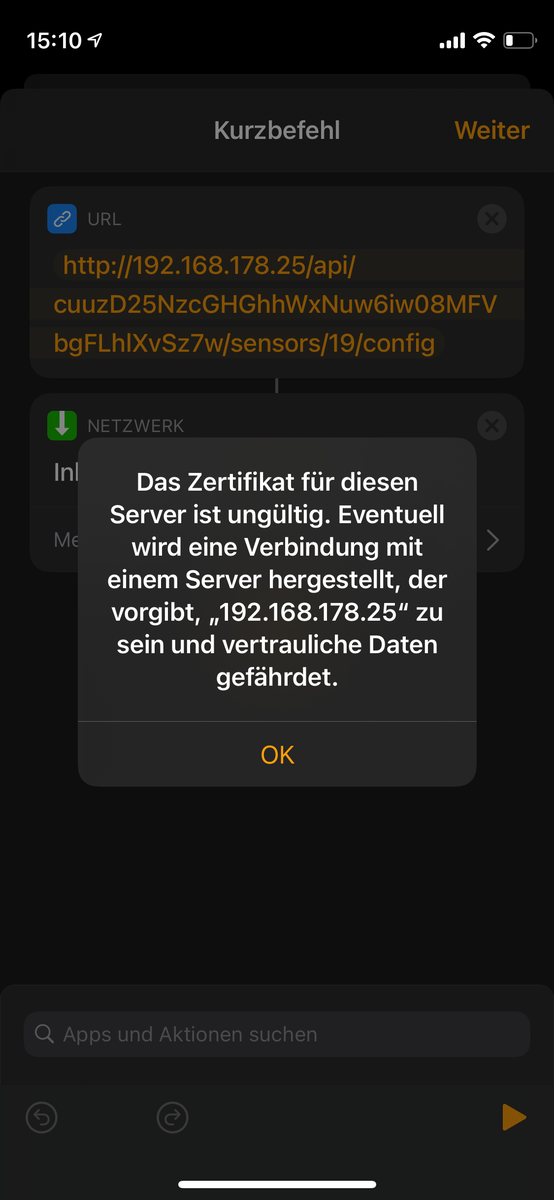554x1200 pixels.
Task: Open the Apps und Aktionen search field
Action: [x=277, y=1034]
